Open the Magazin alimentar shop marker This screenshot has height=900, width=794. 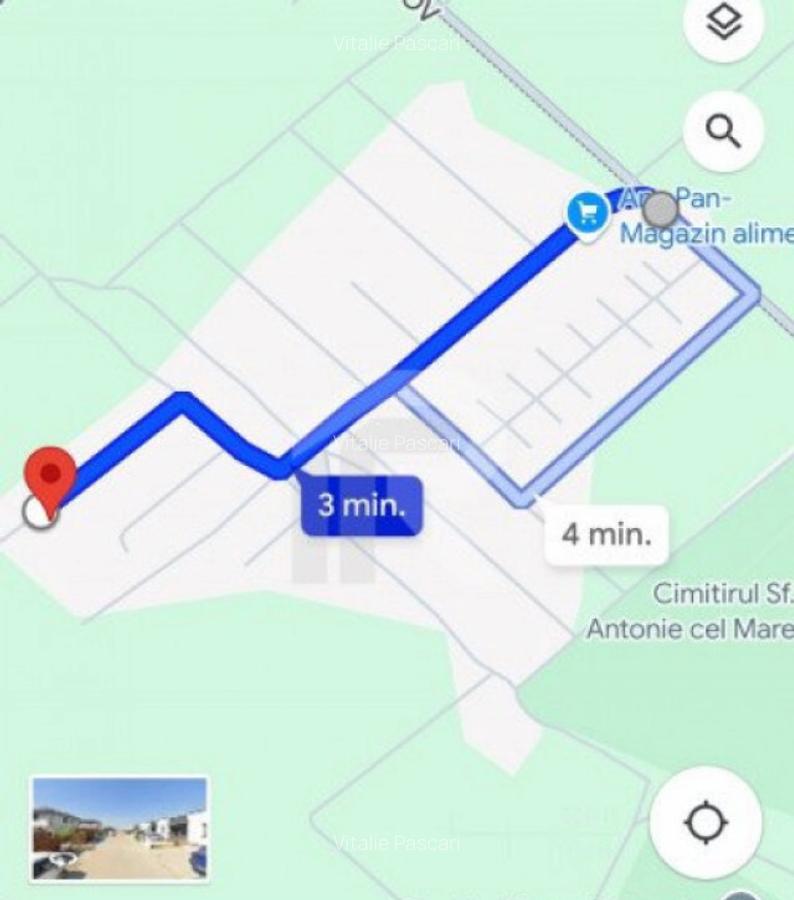click(x=587, y=213)
